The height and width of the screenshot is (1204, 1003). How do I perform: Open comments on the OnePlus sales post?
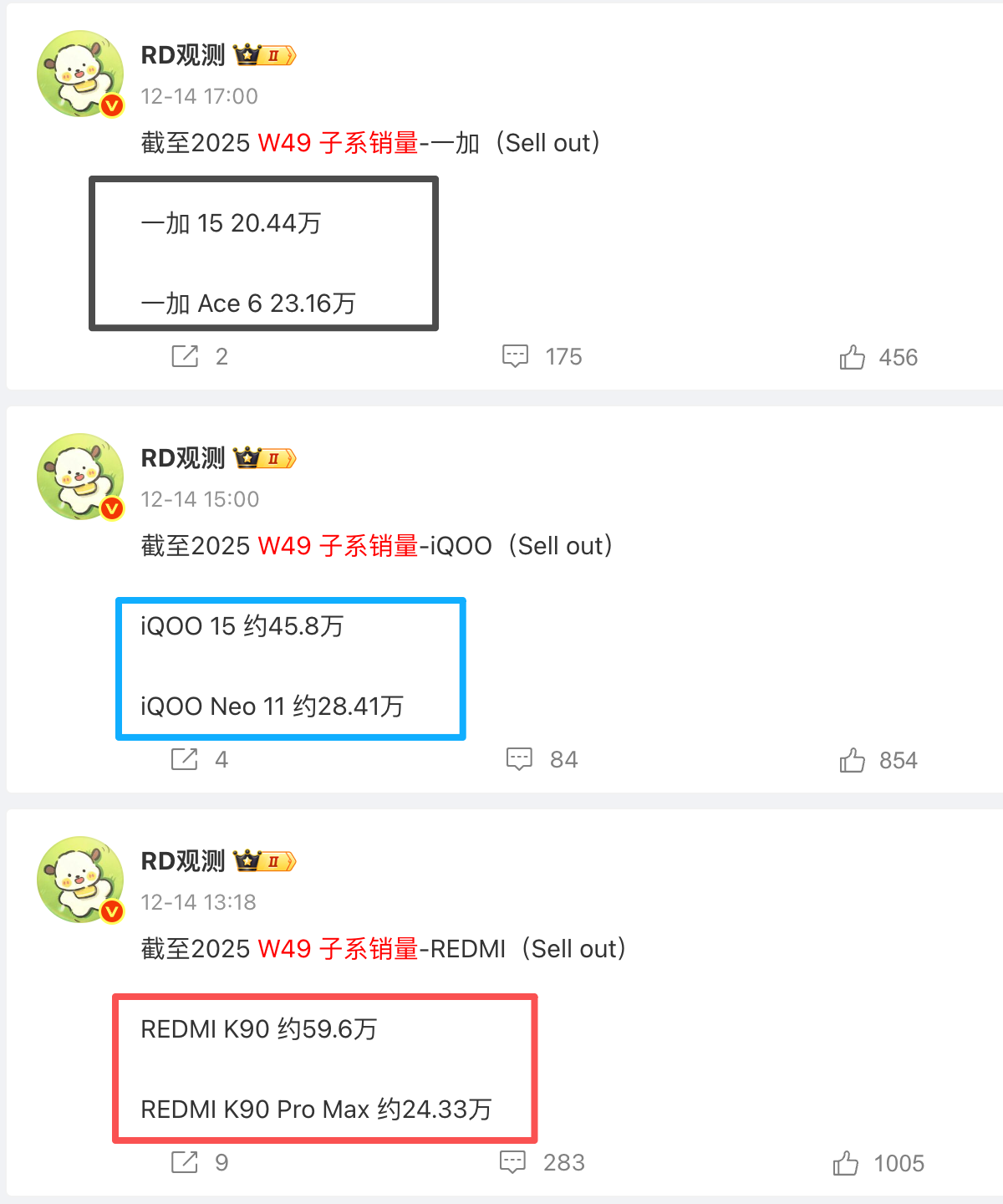coord(517,356)
